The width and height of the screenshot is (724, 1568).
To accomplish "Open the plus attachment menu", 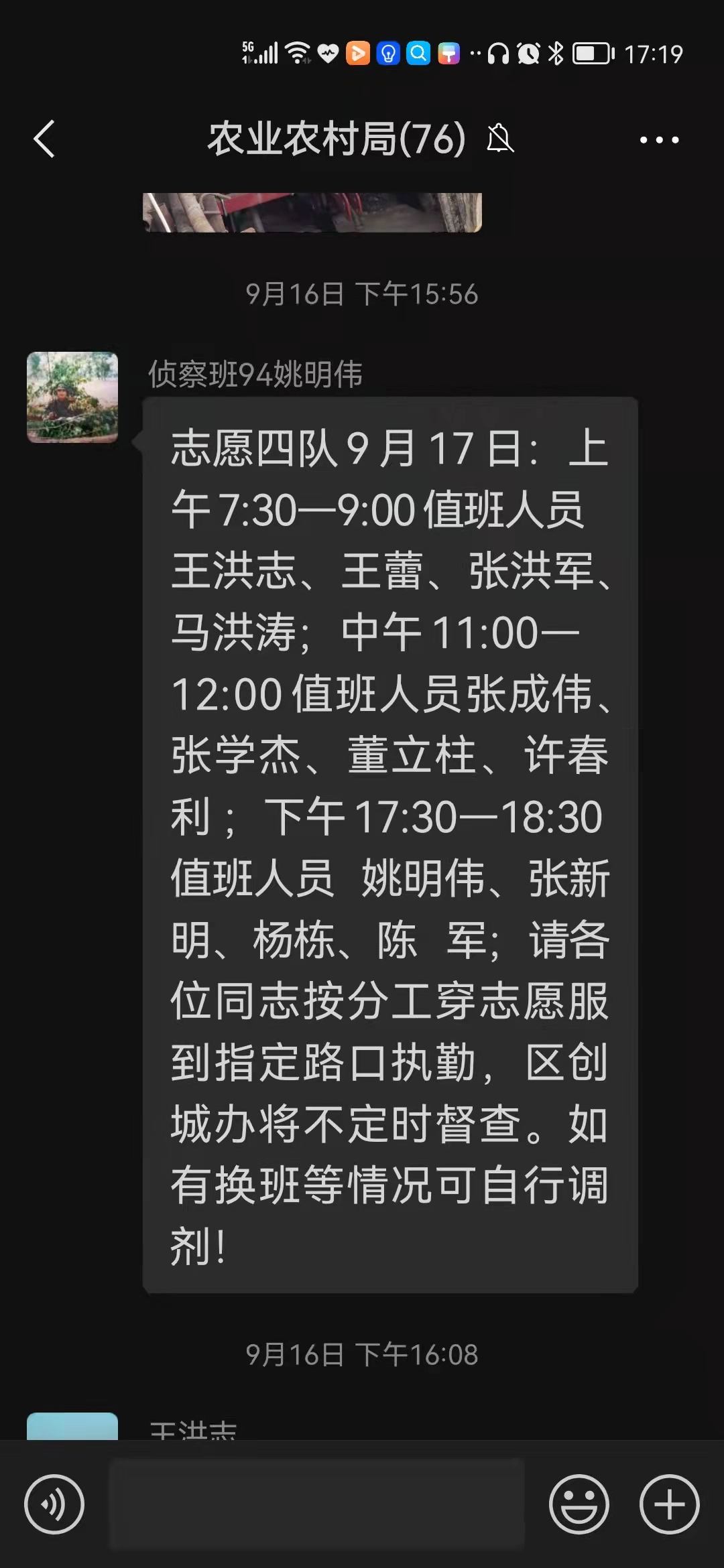I will (669, 1504).
